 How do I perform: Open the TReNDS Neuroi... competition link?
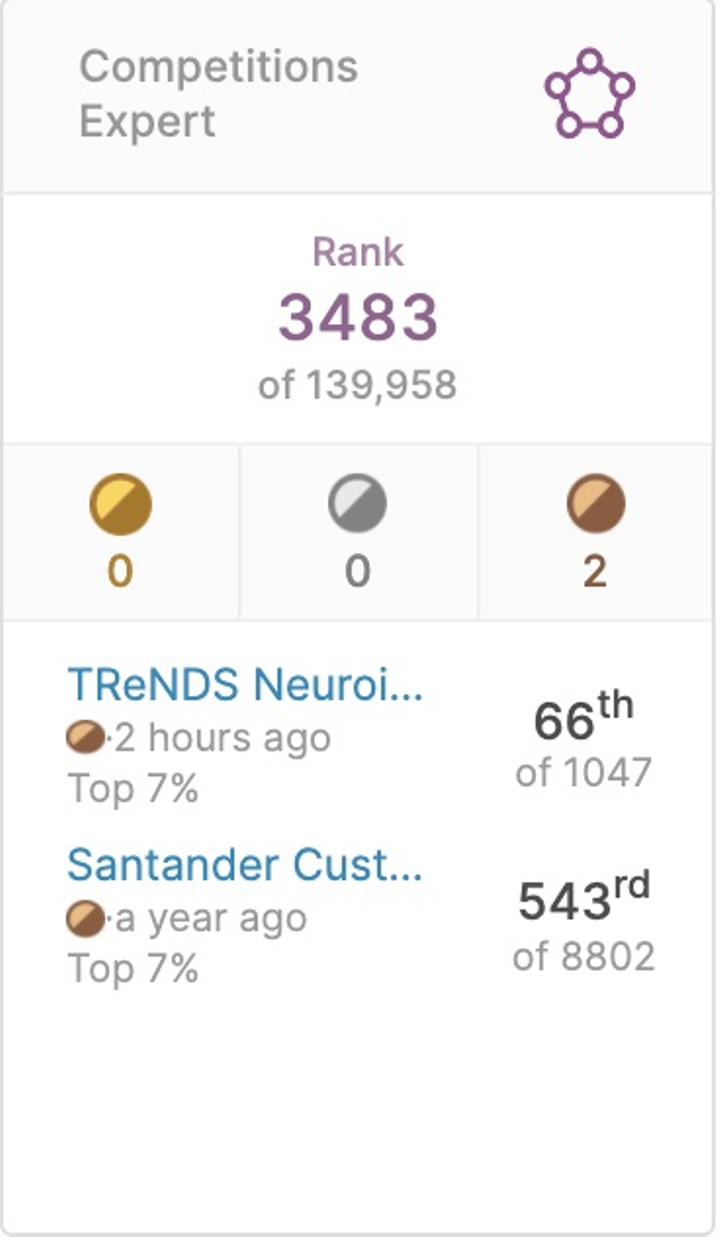point(245,685)
